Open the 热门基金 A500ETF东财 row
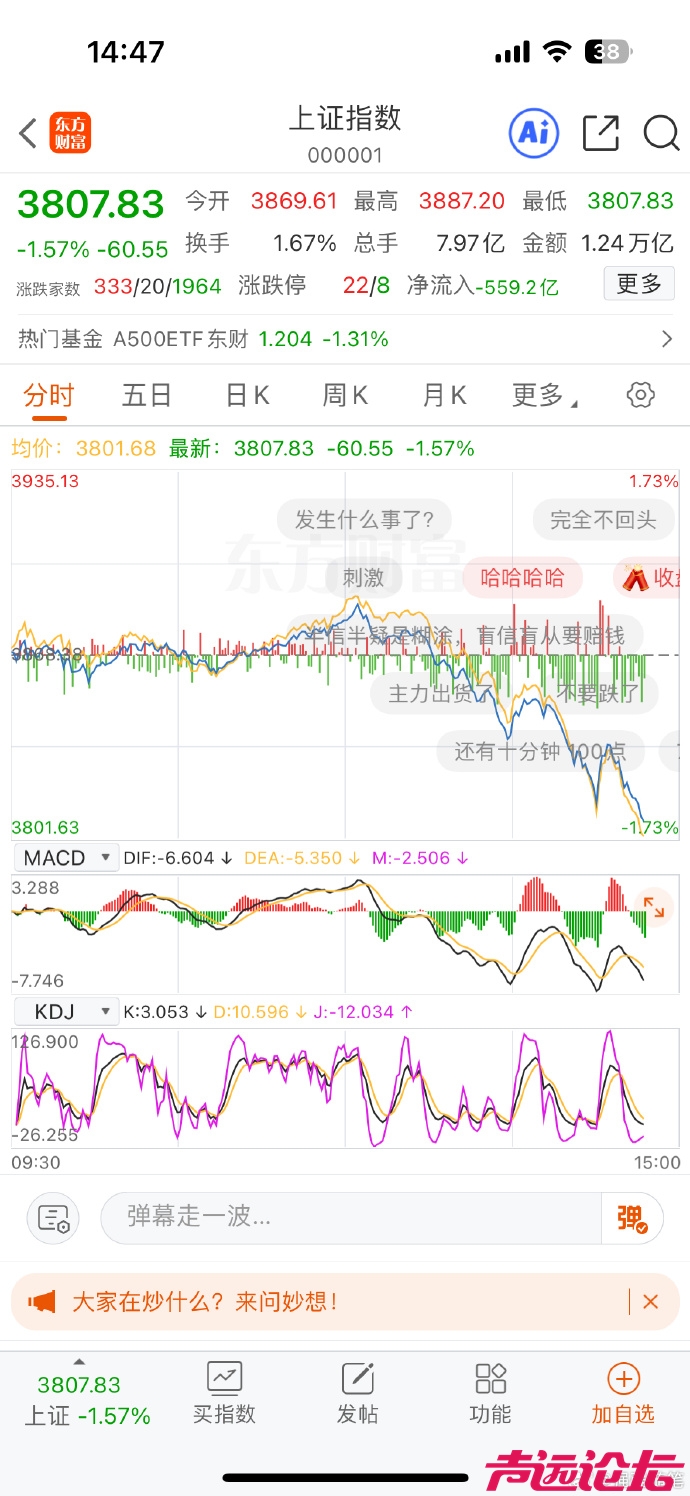The height and width of the screenshot is (1496, 690). [x=345, y=339]
